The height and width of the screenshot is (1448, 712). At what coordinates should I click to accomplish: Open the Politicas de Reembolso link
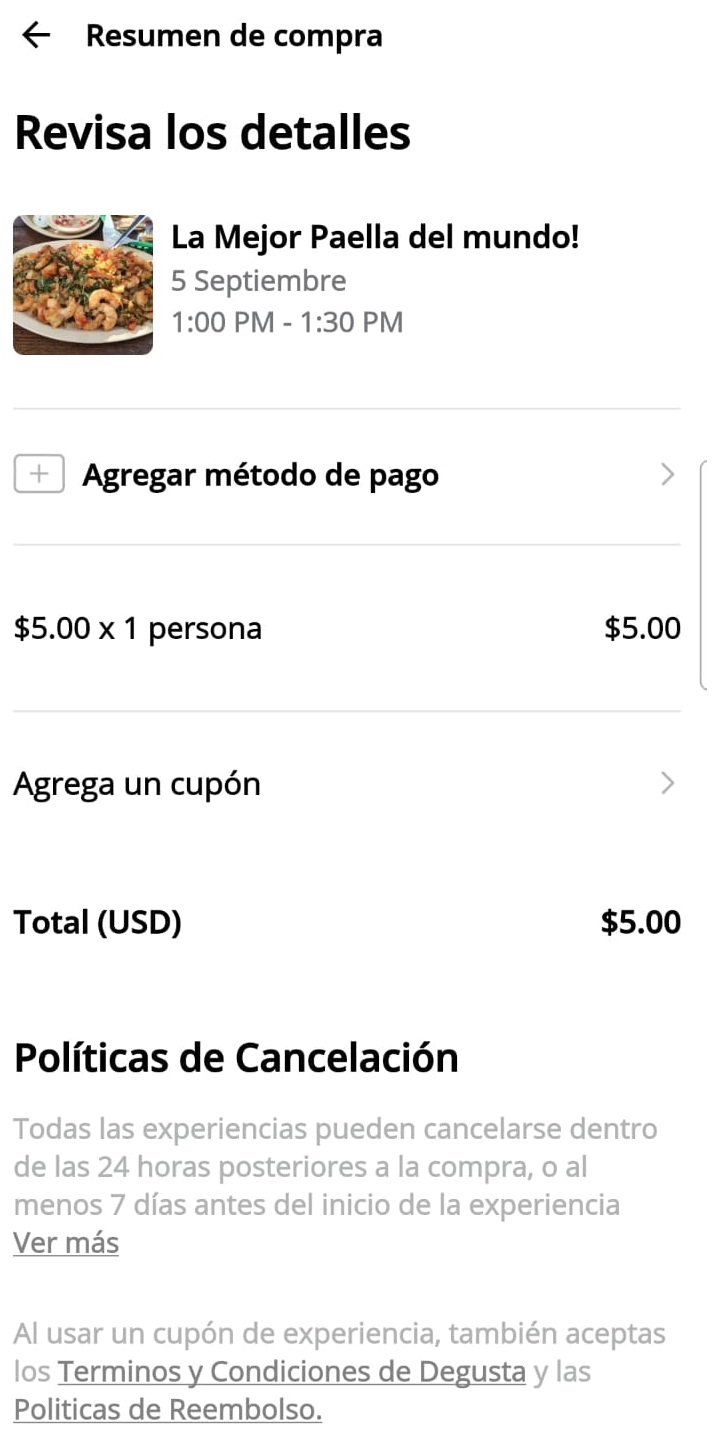point(168,1410)
